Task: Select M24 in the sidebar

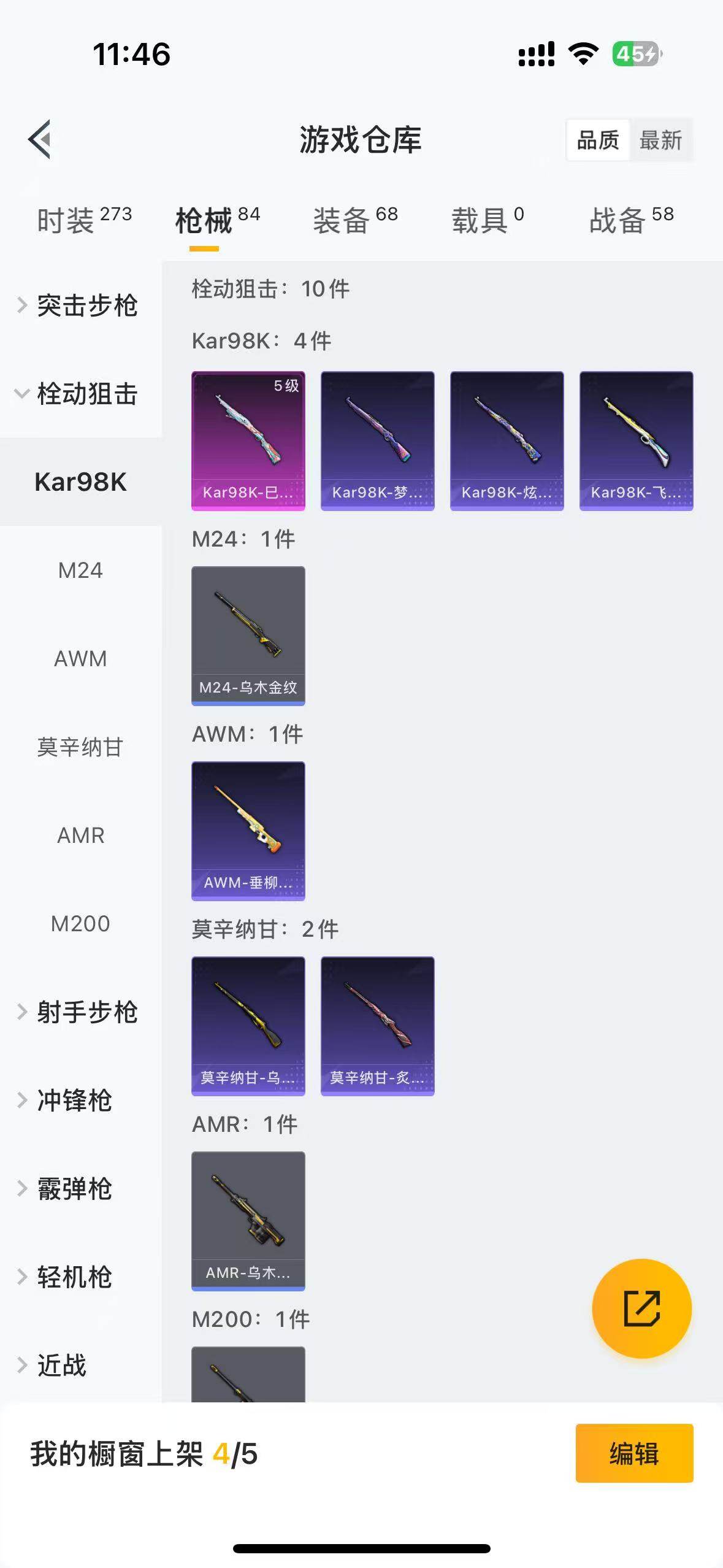Action: [x=80, y=571]
